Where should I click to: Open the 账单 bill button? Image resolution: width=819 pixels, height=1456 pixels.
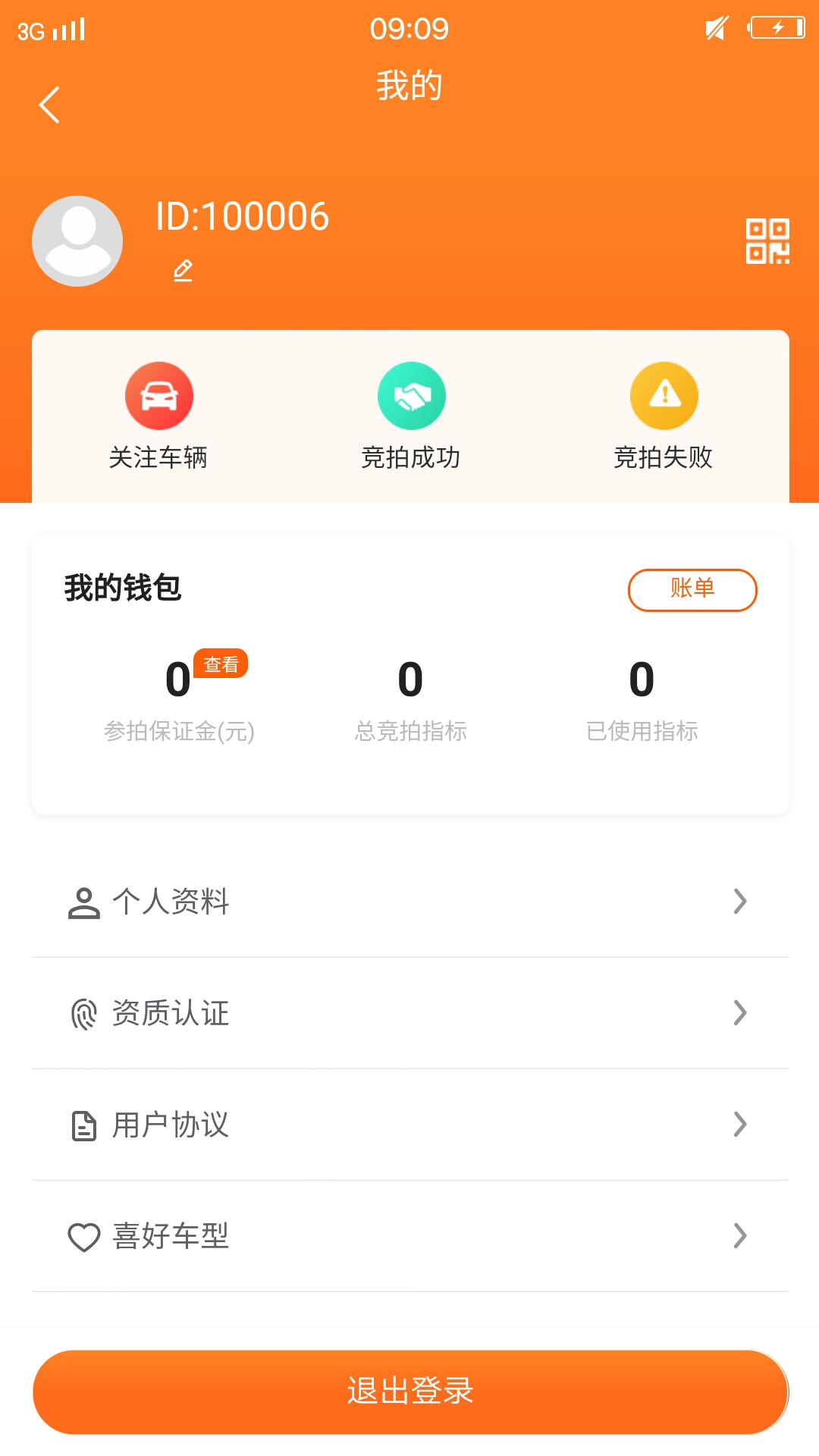pyautogui.click(x=692, y=589)
